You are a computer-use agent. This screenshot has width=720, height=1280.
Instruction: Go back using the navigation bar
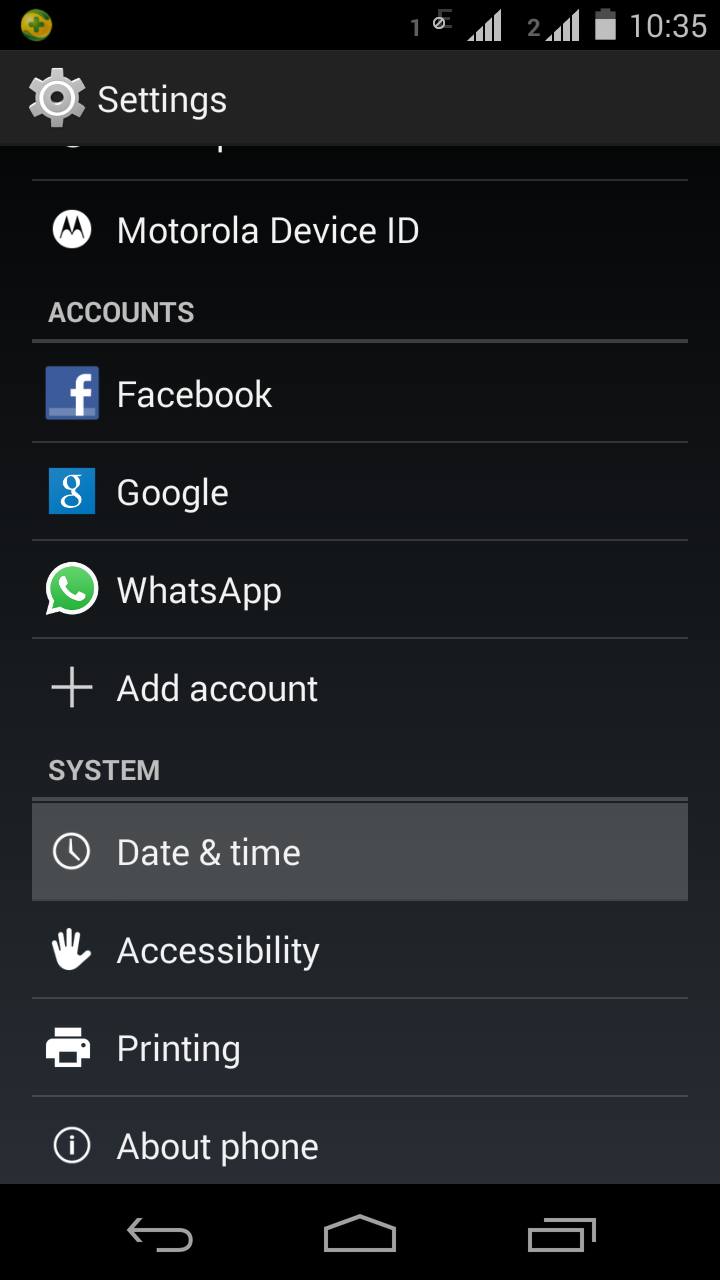[x=160, y=1236]
